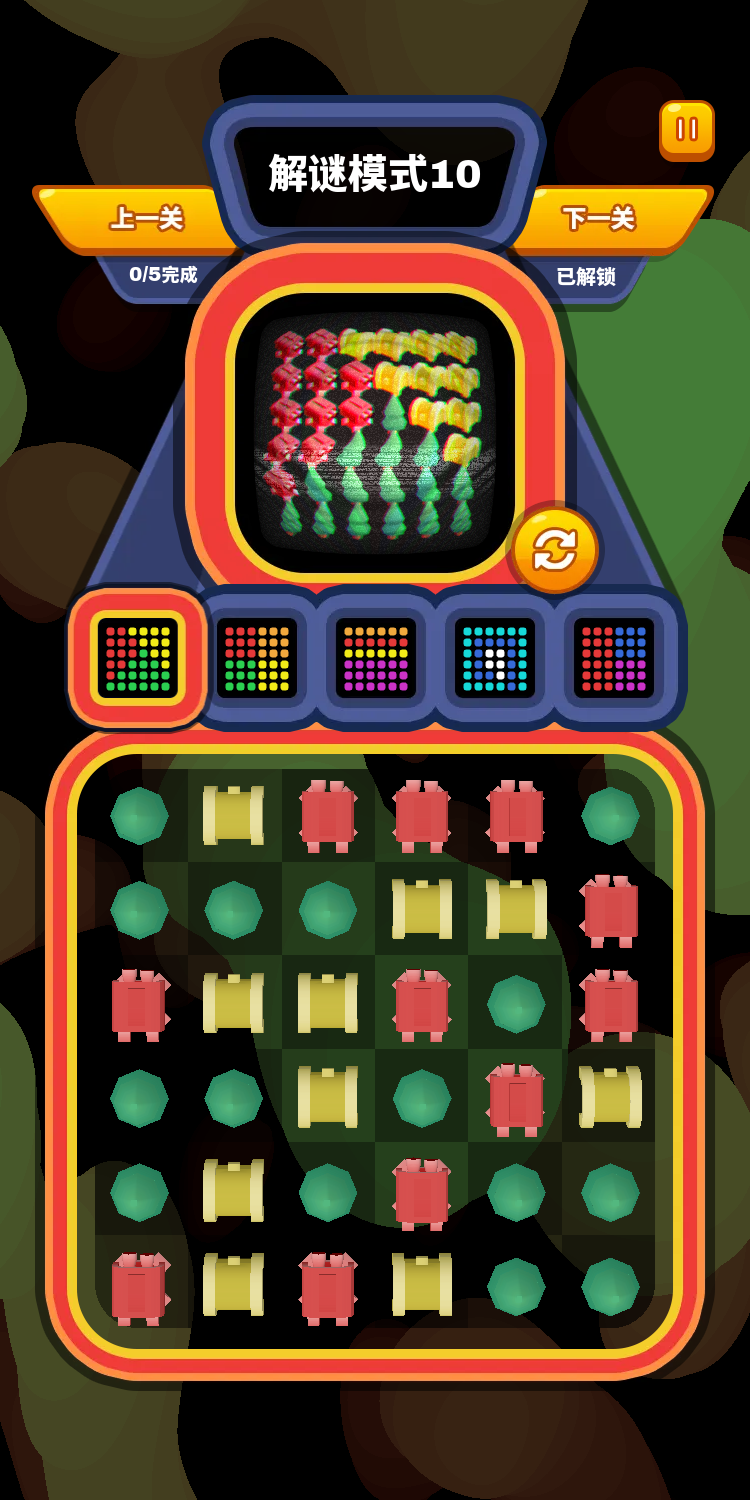Select the red-orange-green-yellow pattern thumbnail
The height and width of the screenshot is (1500, 750).
pos(257,657)
